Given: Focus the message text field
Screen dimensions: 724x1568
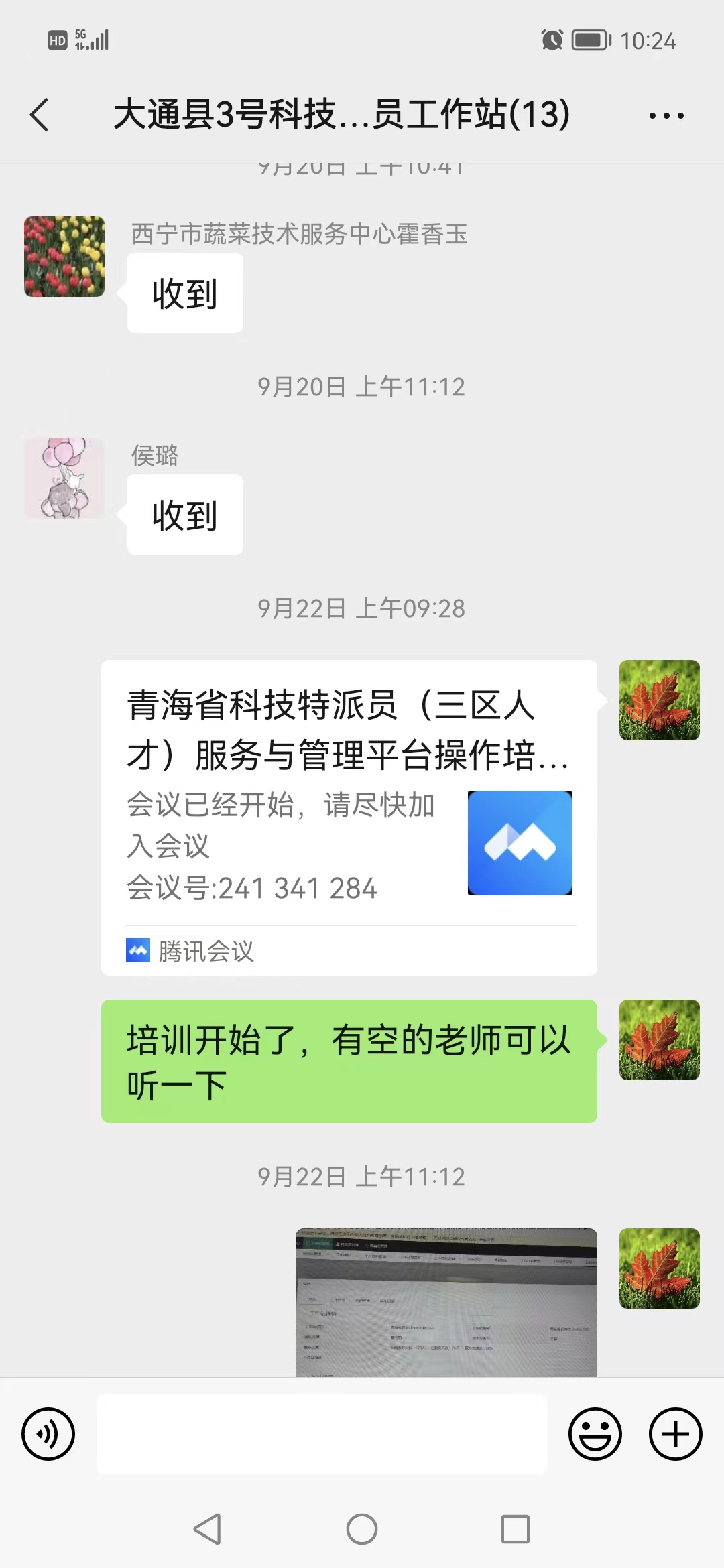Looking at the screenshot, I should click(x=322, y=1434).
